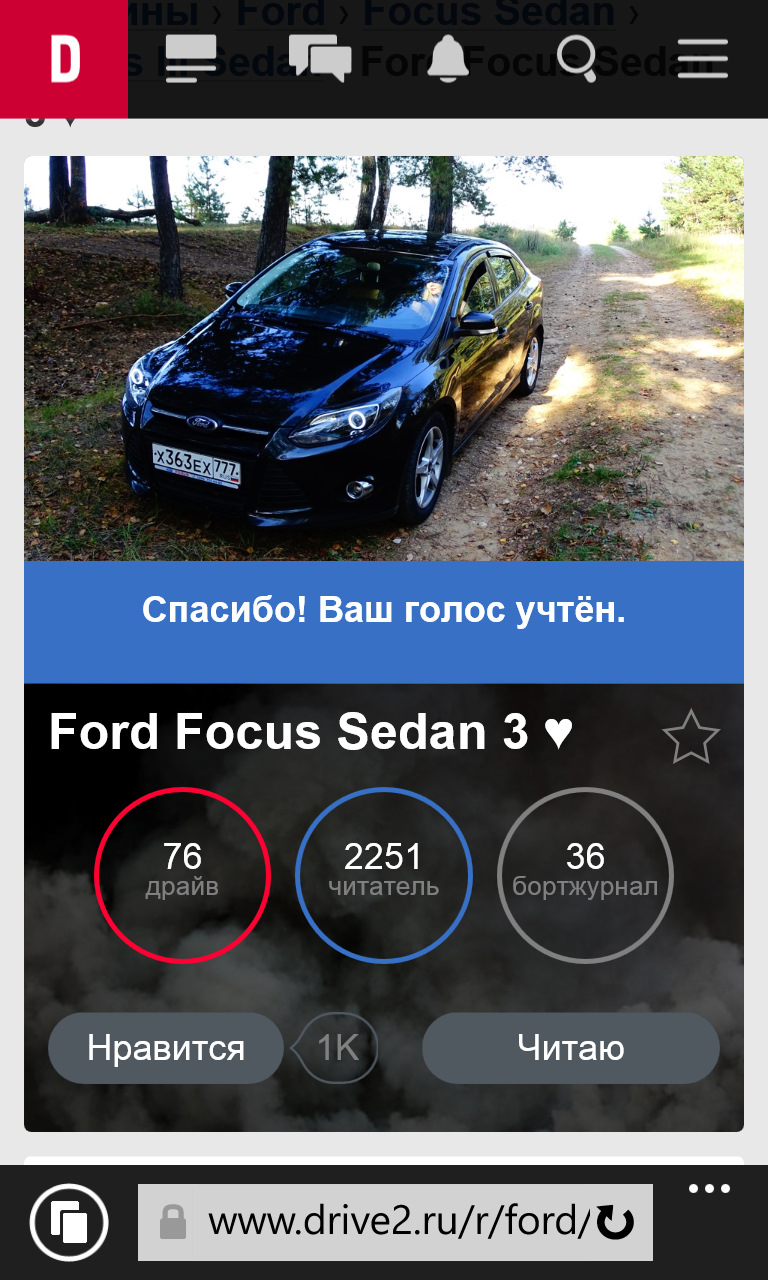Open the hamburger menu
Viewport: 768px width, 1280px height.
coord(702,58)
